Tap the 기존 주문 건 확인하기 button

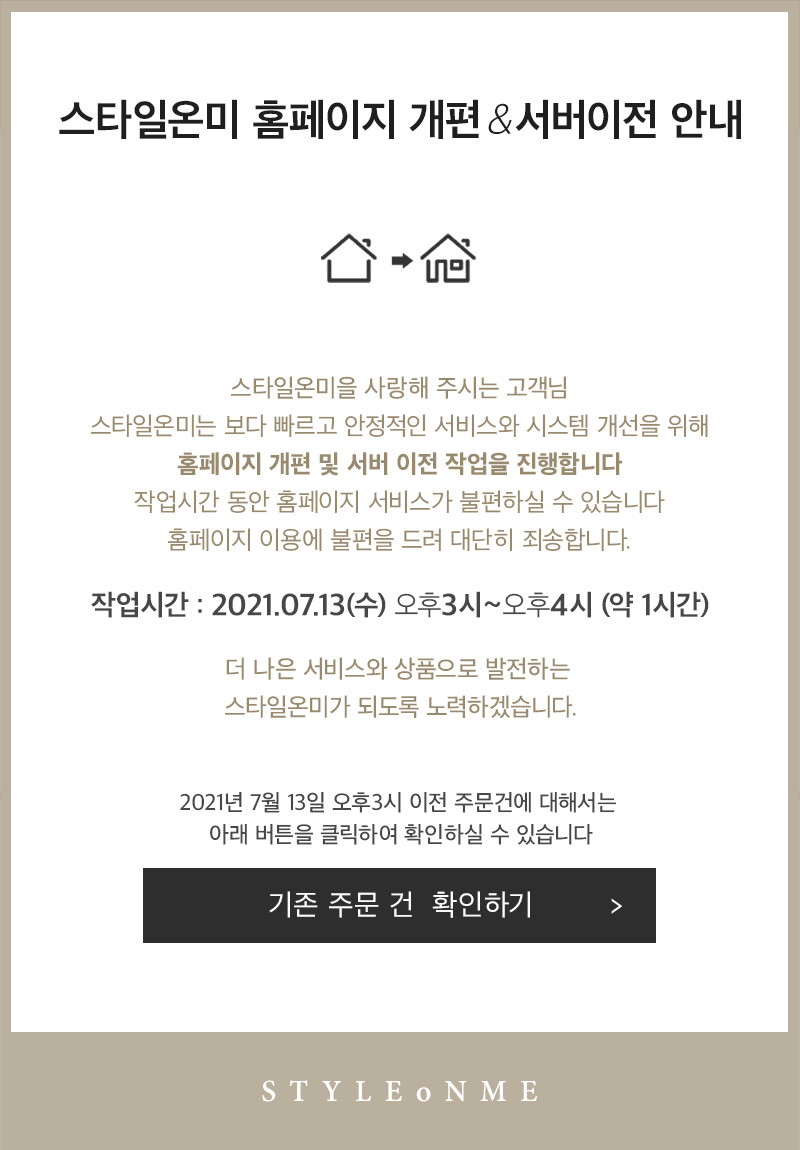399,905
